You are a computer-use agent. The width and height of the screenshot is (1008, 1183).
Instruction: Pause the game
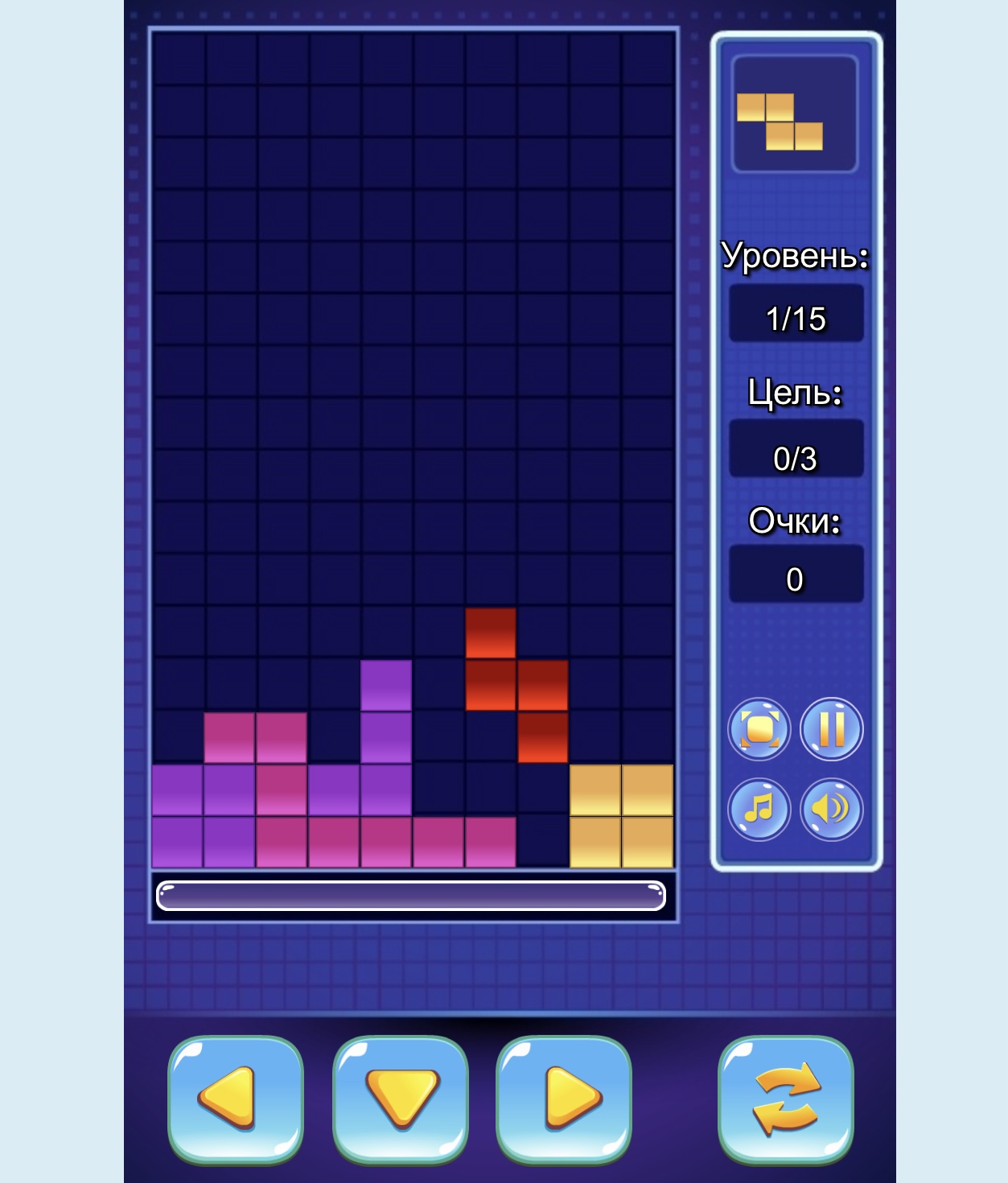pos(831,729)
